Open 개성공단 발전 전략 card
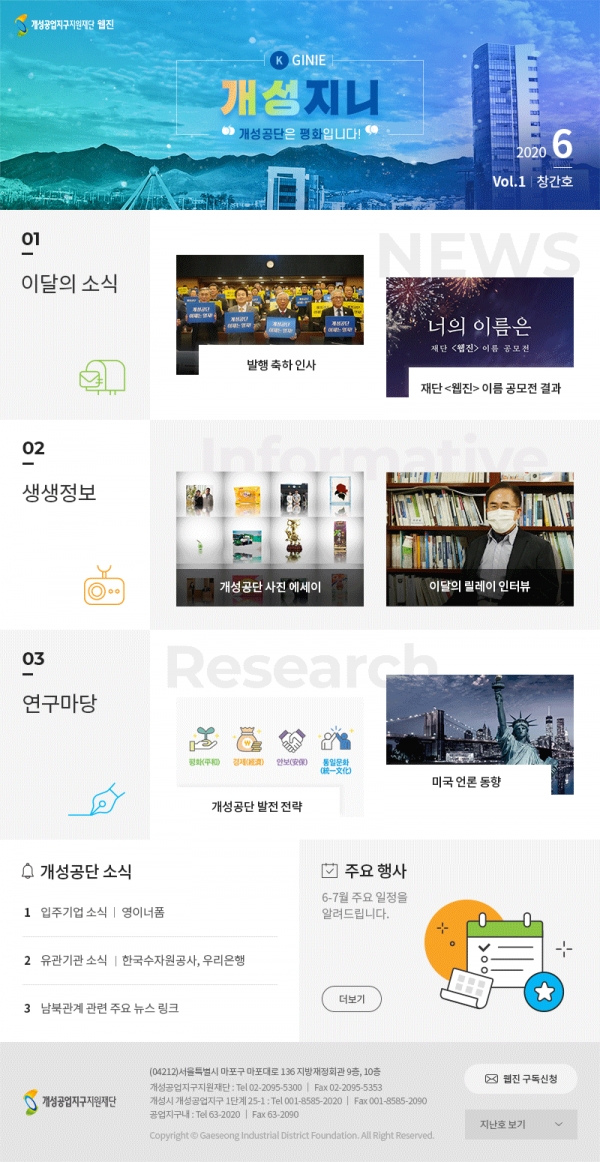 pyautogui.click(x=270, y=757)
